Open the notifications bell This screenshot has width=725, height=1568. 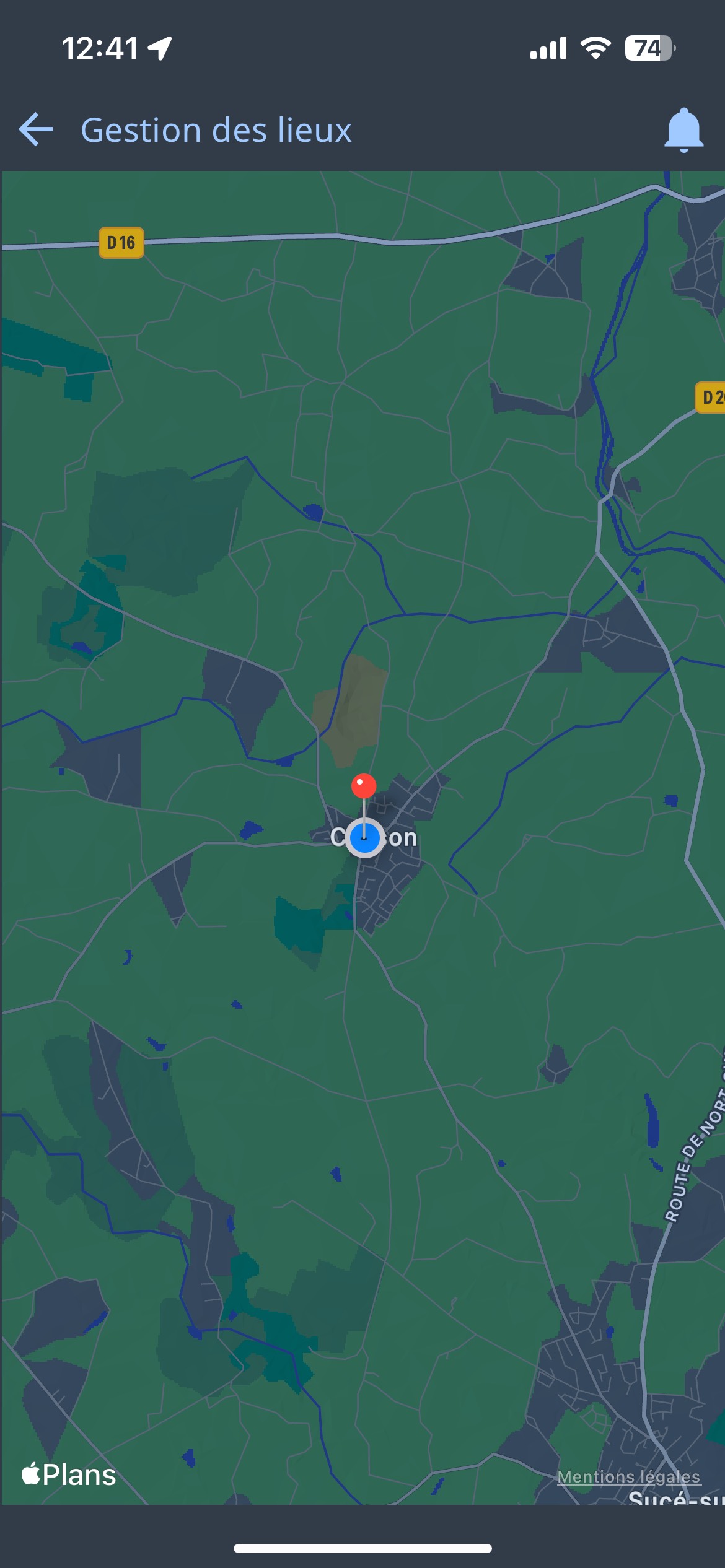click(683, 129)
